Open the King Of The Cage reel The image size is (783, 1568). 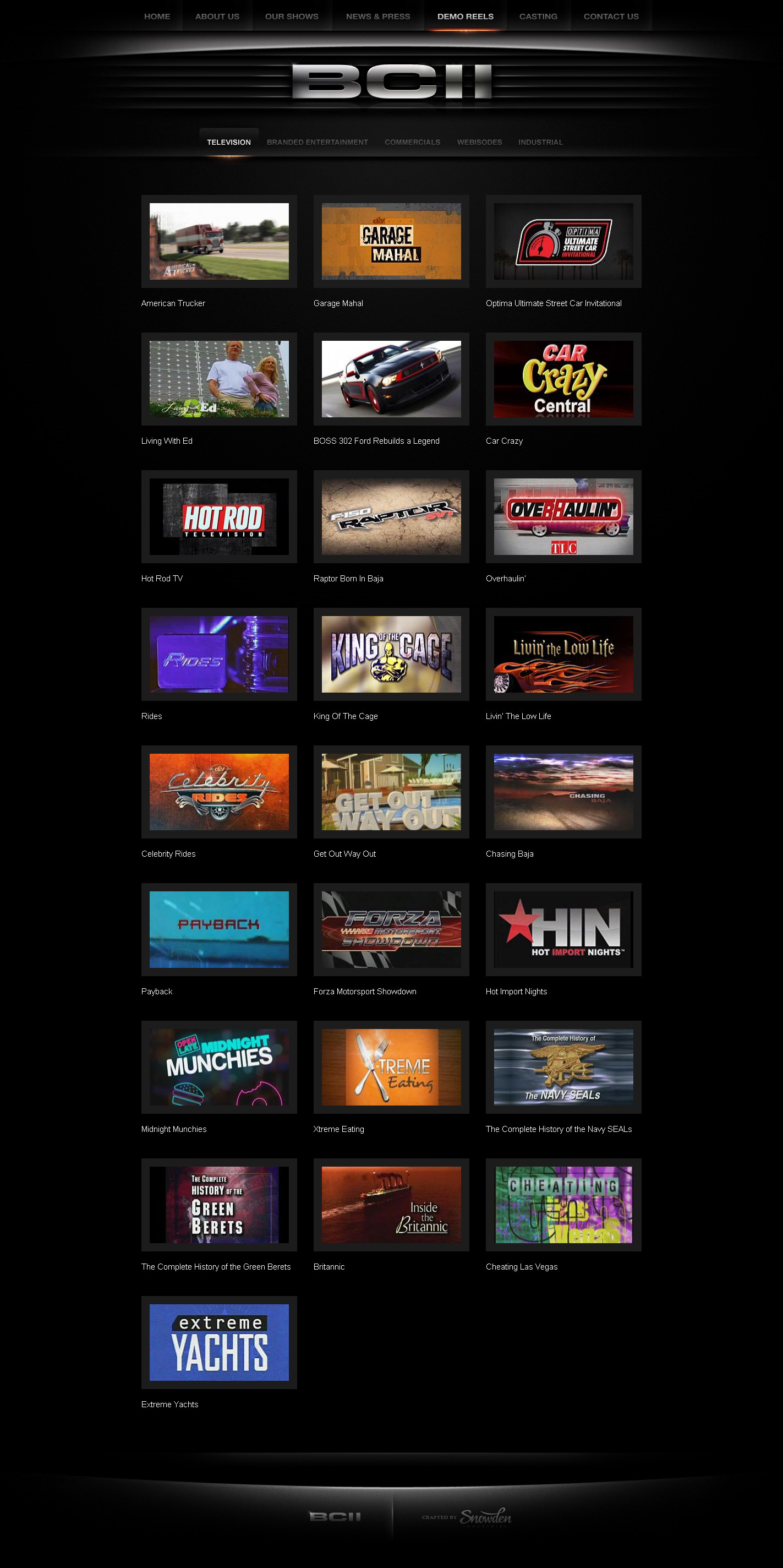coord(391,655)
